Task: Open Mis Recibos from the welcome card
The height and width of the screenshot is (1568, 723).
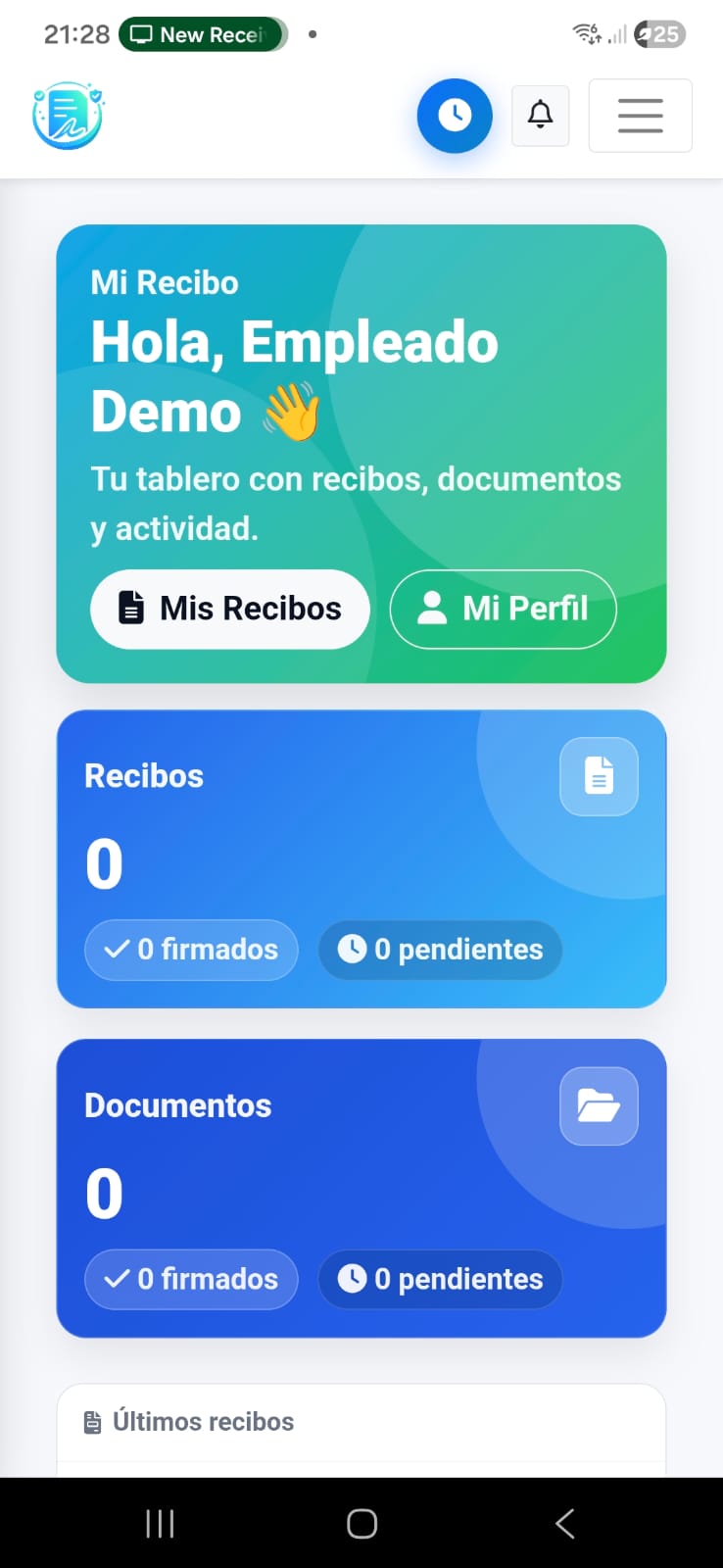Action: [x=229, y=609]
